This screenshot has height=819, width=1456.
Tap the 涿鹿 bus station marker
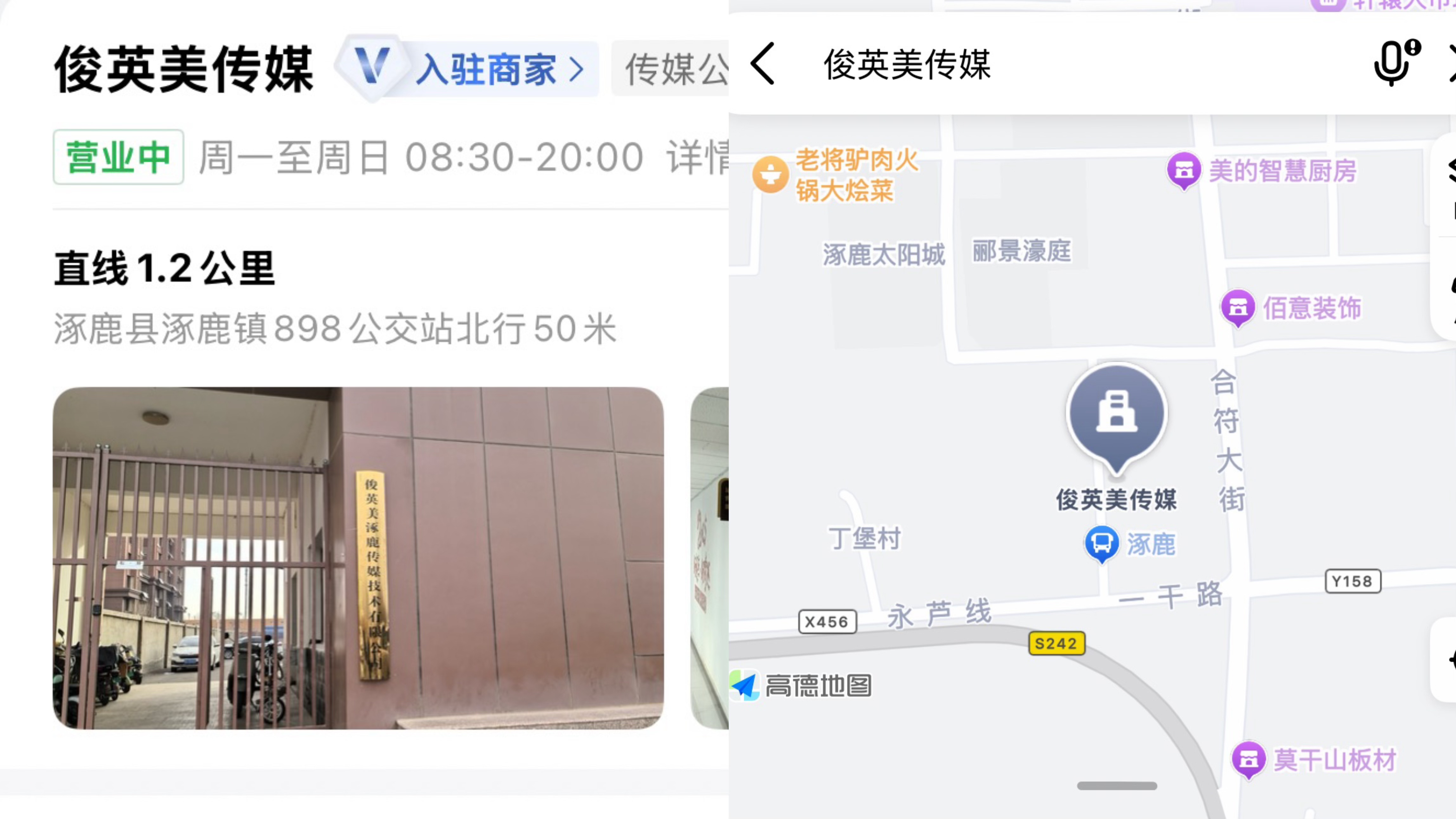coord(1102,544)
